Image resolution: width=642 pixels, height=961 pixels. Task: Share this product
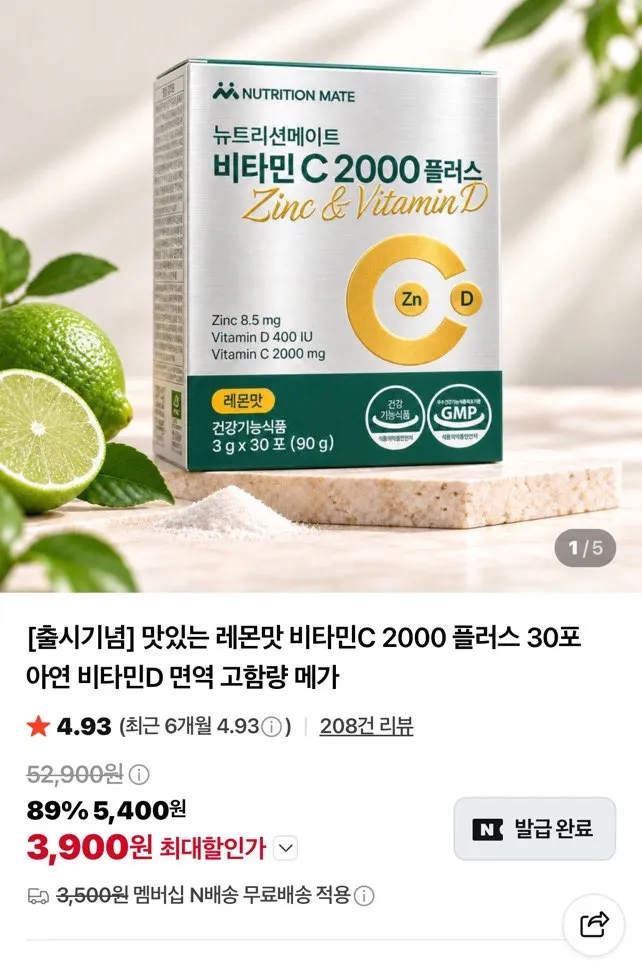point(594,924)
